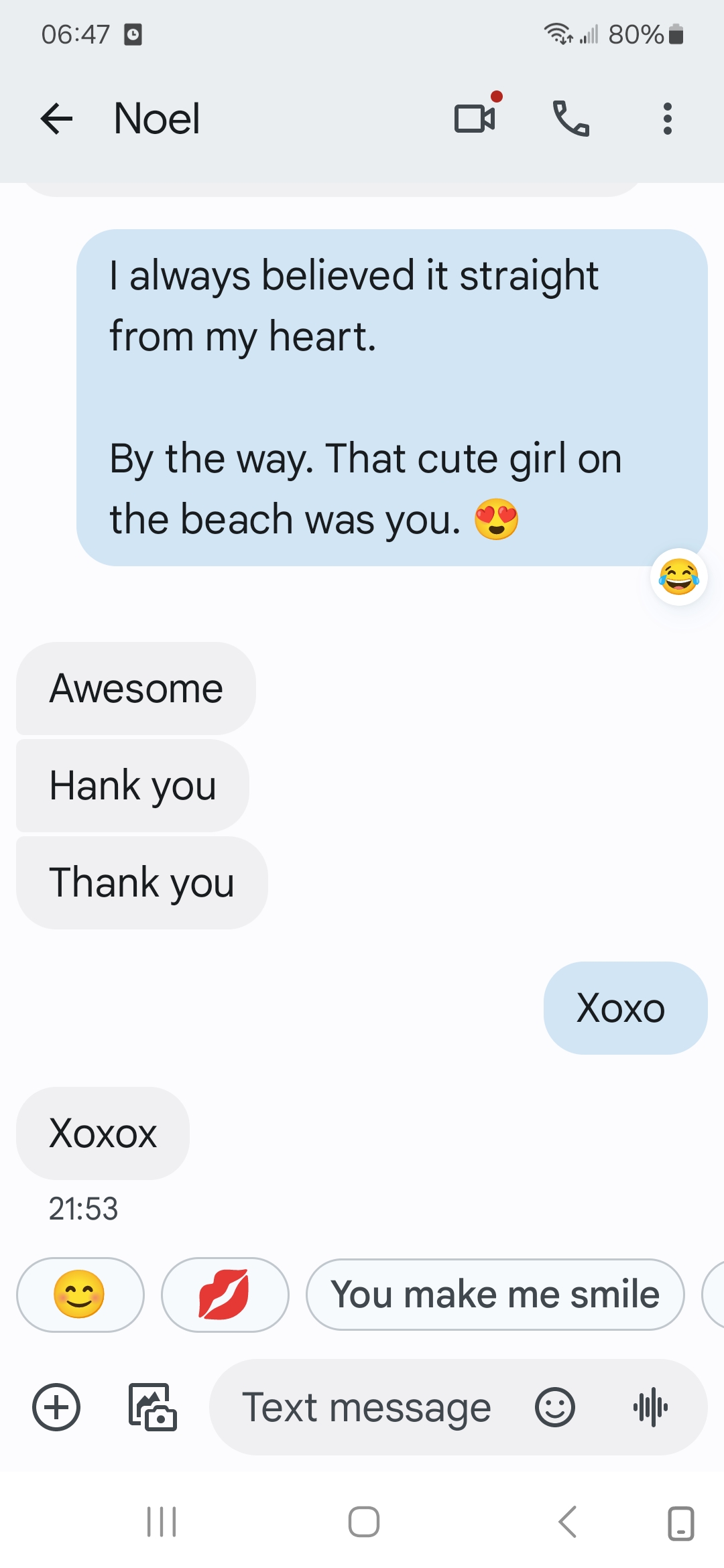Go back to the conversations list
724x1568 pixels.
(56, 119)
